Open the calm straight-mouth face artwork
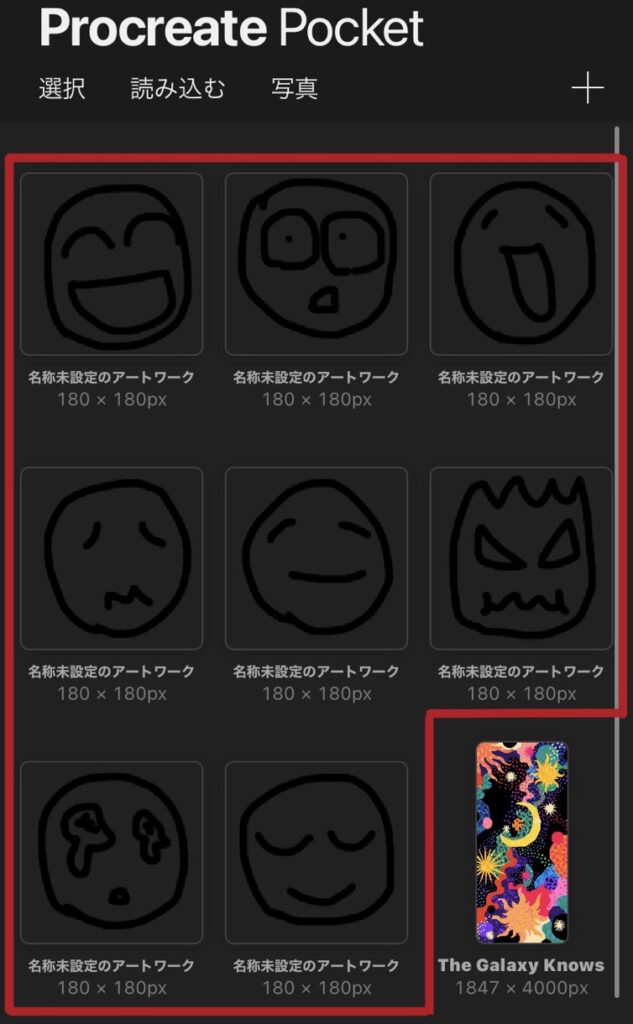The width and height of the screenshot is (633, 1024). (316, 558)
